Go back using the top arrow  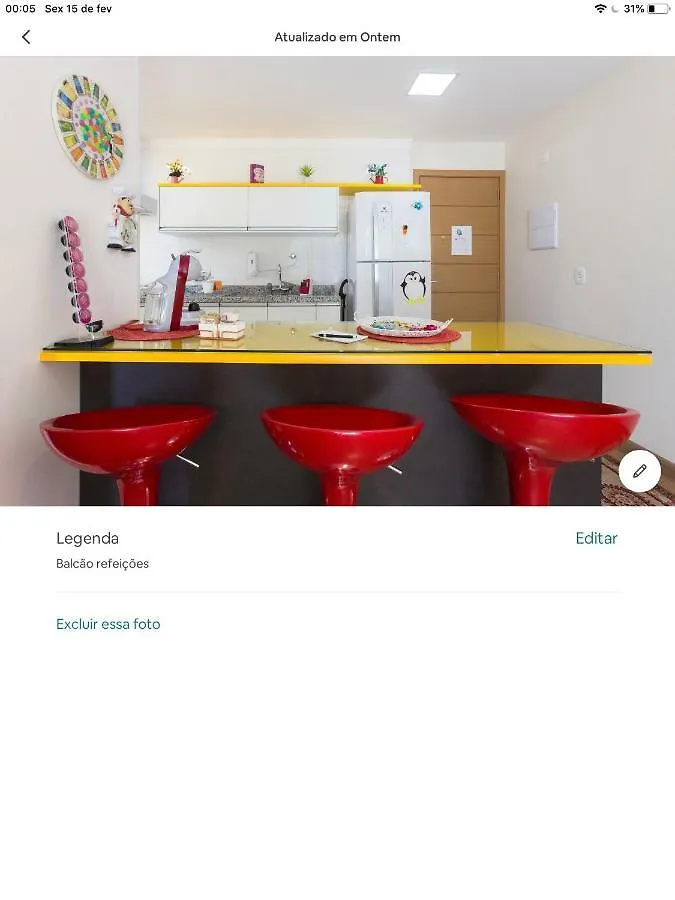click(x=26, y=37)
